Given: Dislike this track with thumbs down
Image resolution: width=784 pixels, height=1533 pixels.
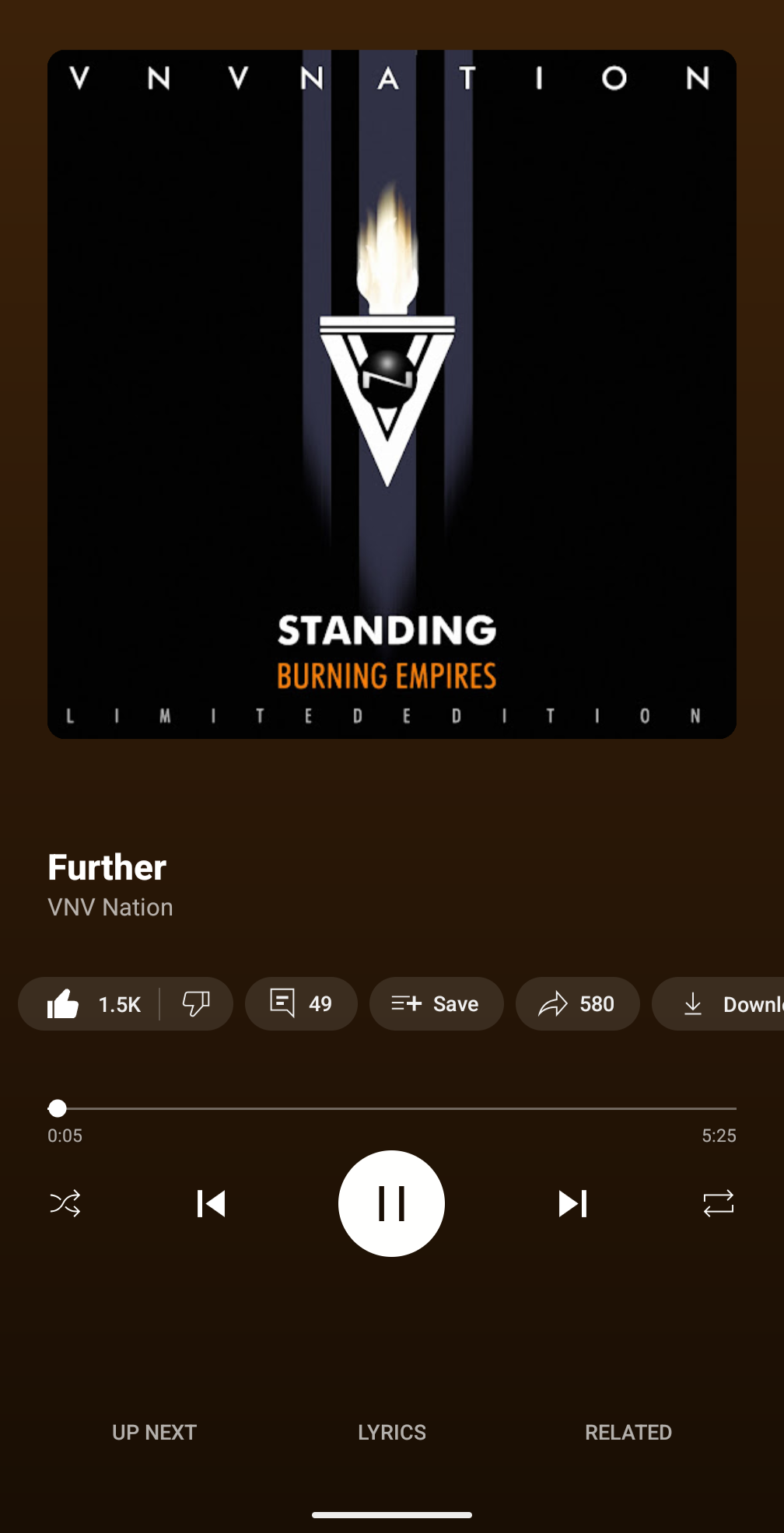Looking at the screenshot, I should (x=196, y=1004).
